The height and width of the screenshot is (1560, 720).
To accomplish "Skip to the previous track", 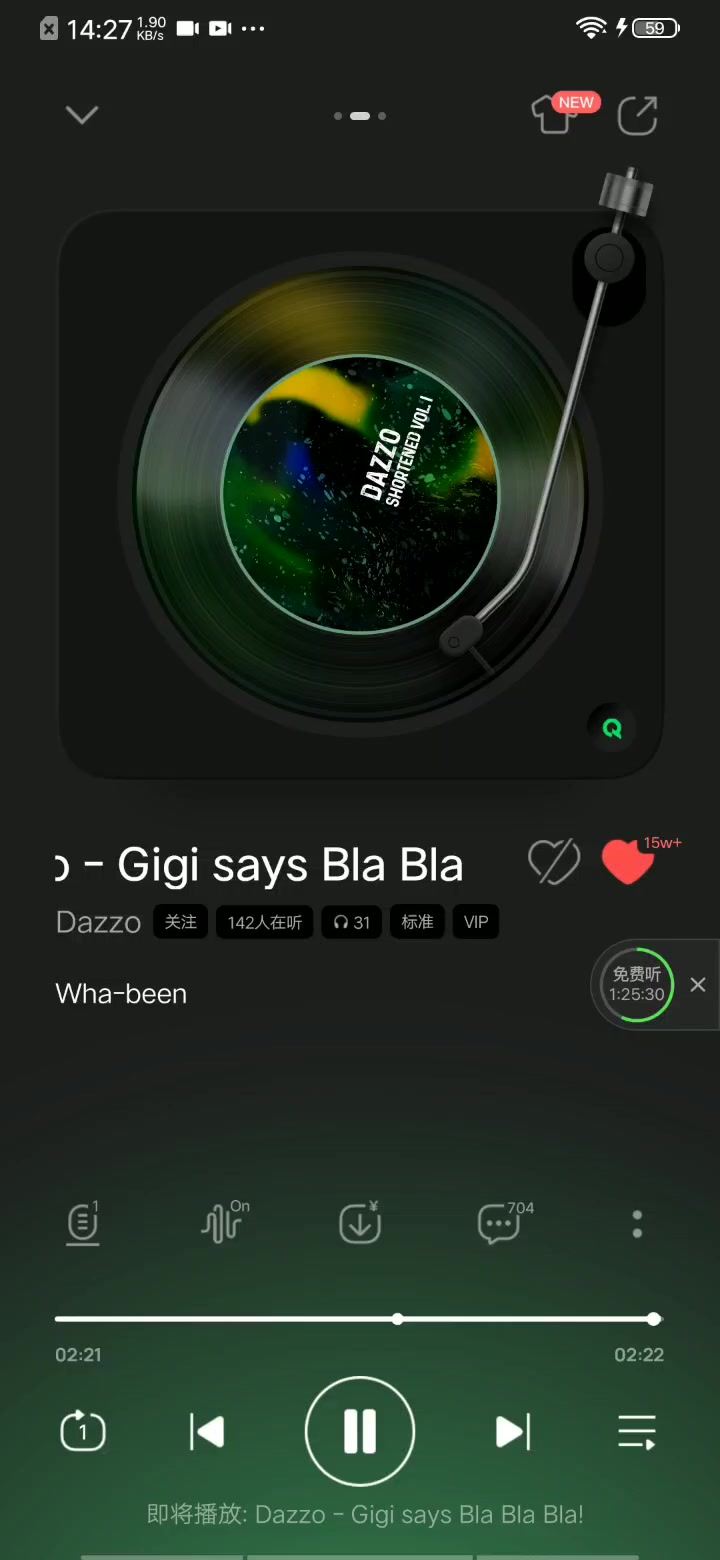I will click(x=207, y=1431).
